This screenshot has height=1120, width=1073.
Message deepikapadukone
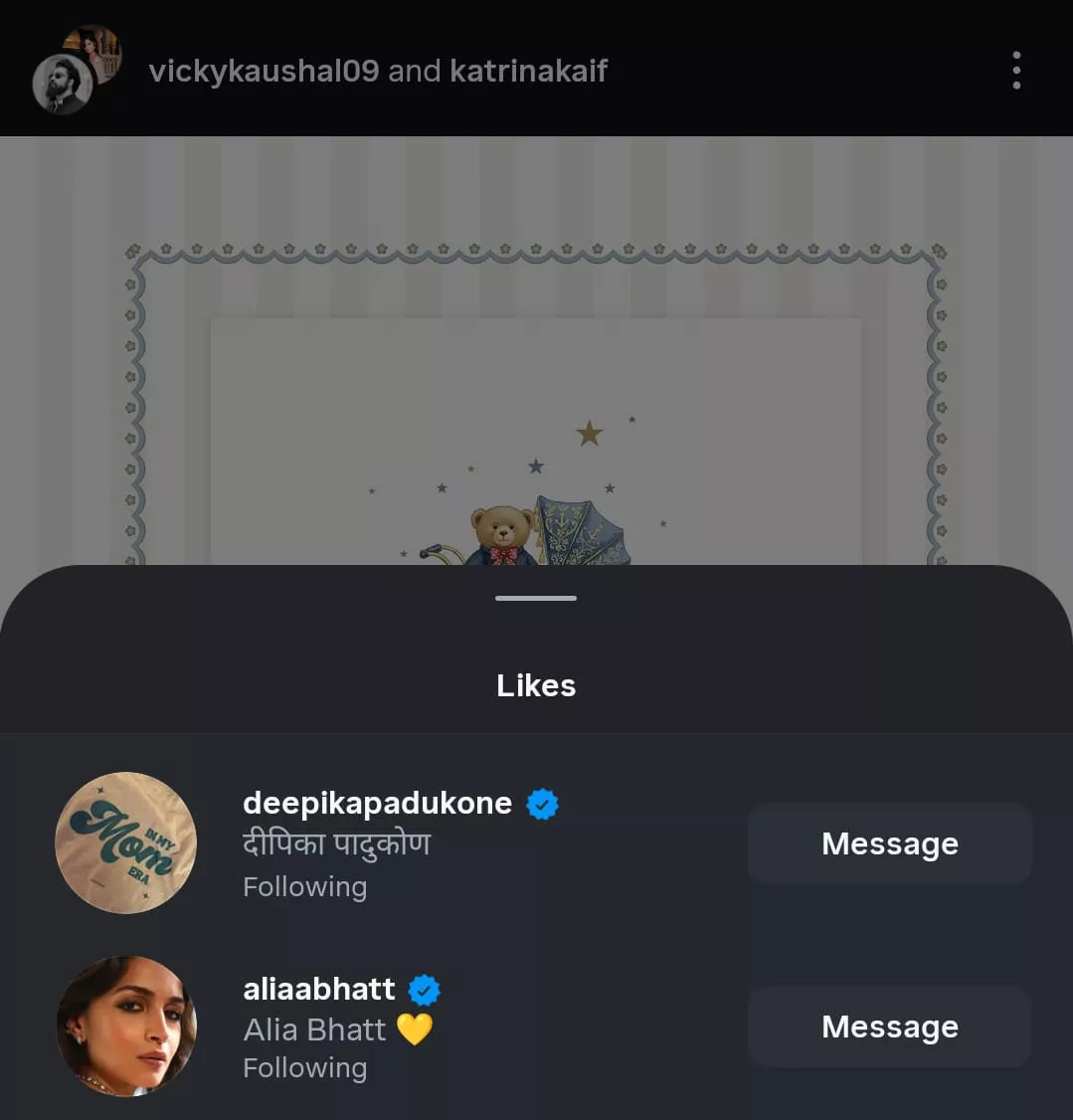[x=889, y=843]
